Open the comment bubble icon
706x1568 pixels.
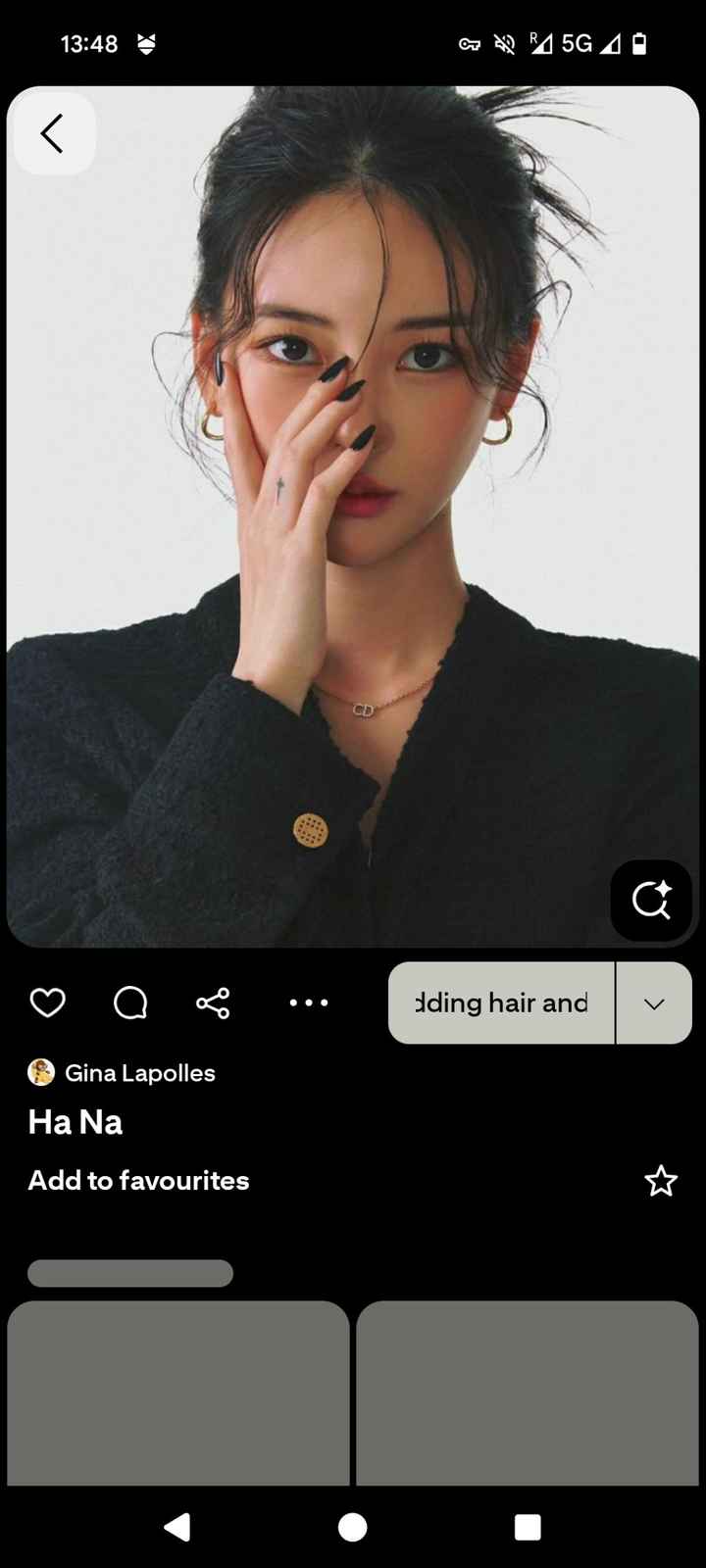129,1003
